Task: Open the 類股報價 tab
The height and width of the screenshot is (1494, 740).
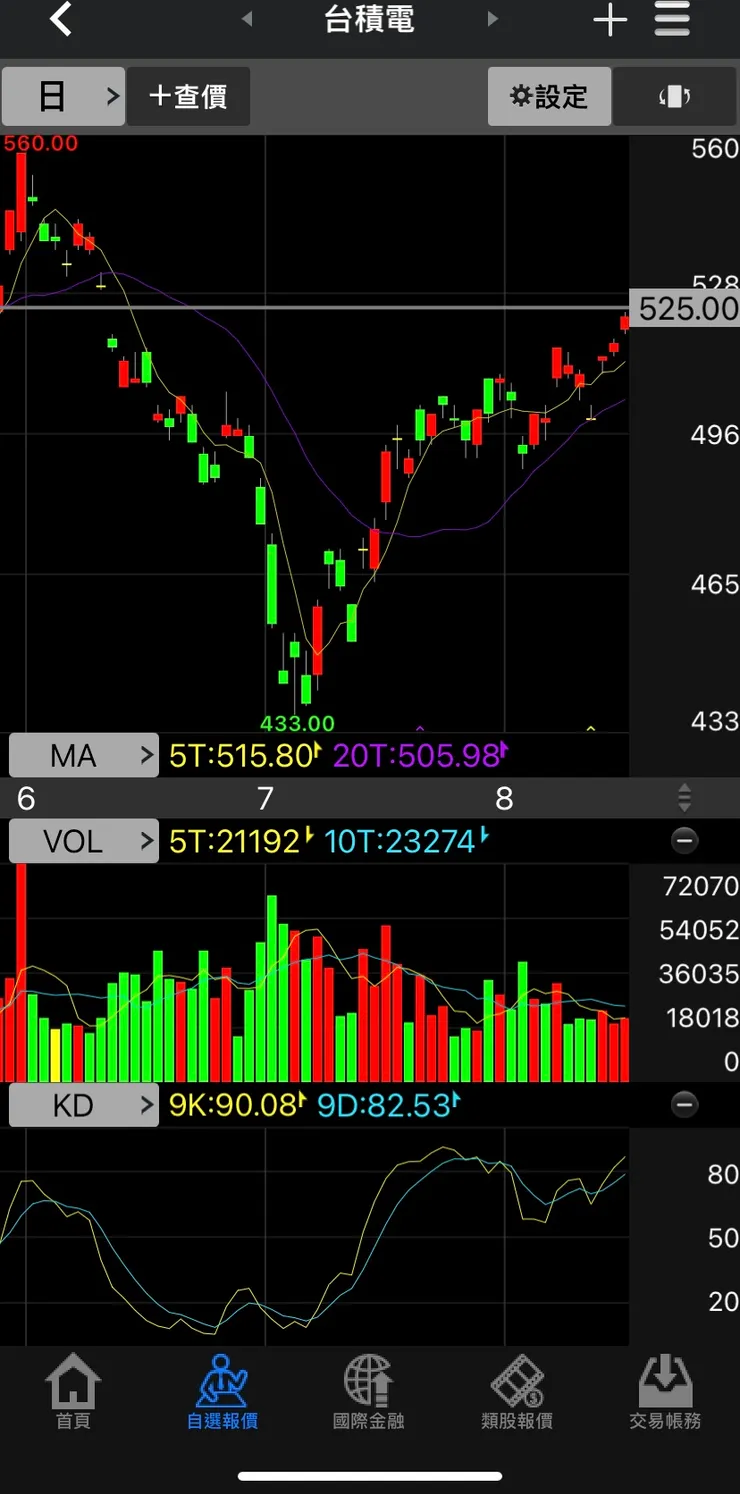Action: point(517,1392)
